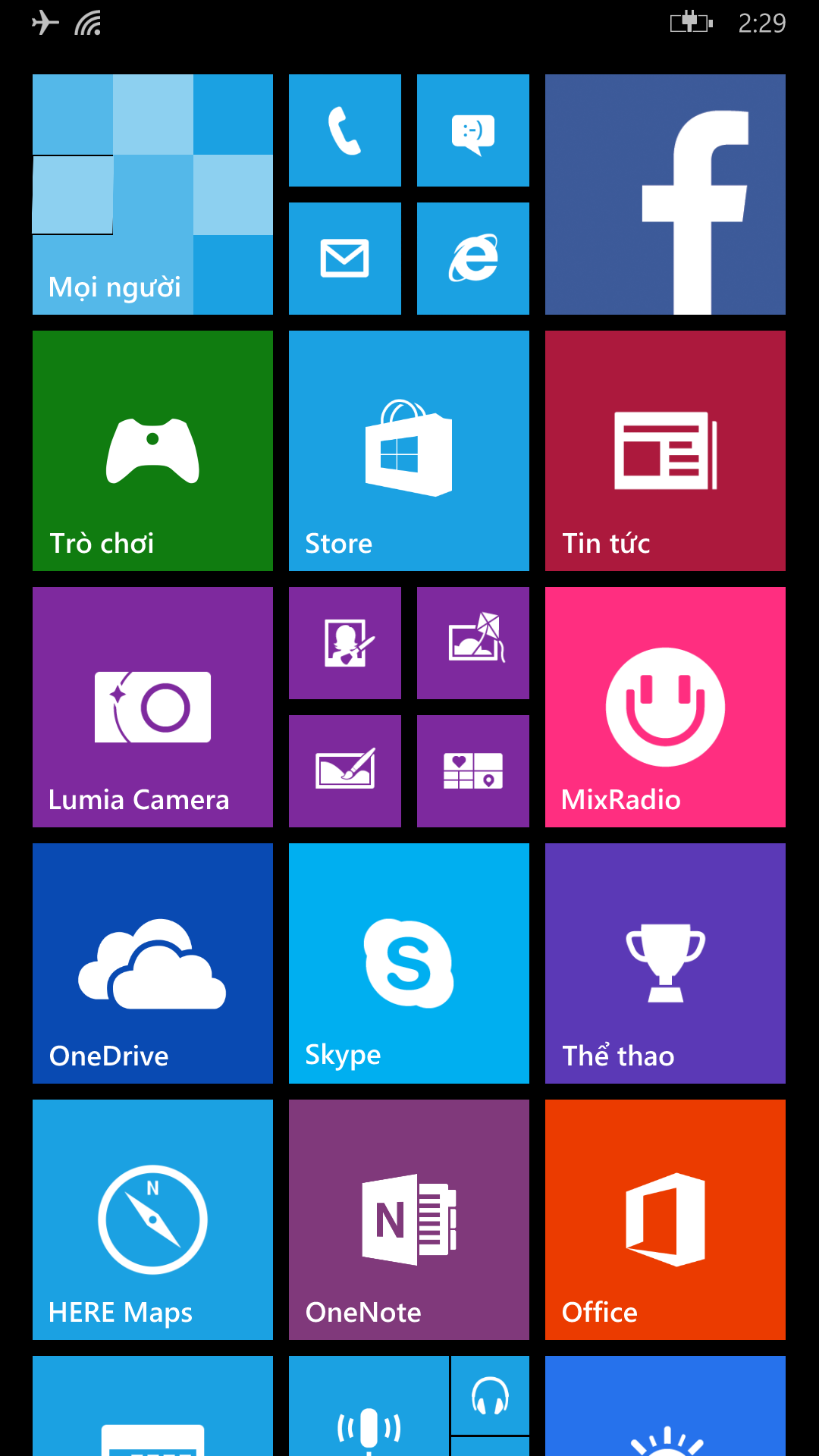Launch the email envelope tile
Viewport: 819px width, 1456px height.
(x=345, y=259)
